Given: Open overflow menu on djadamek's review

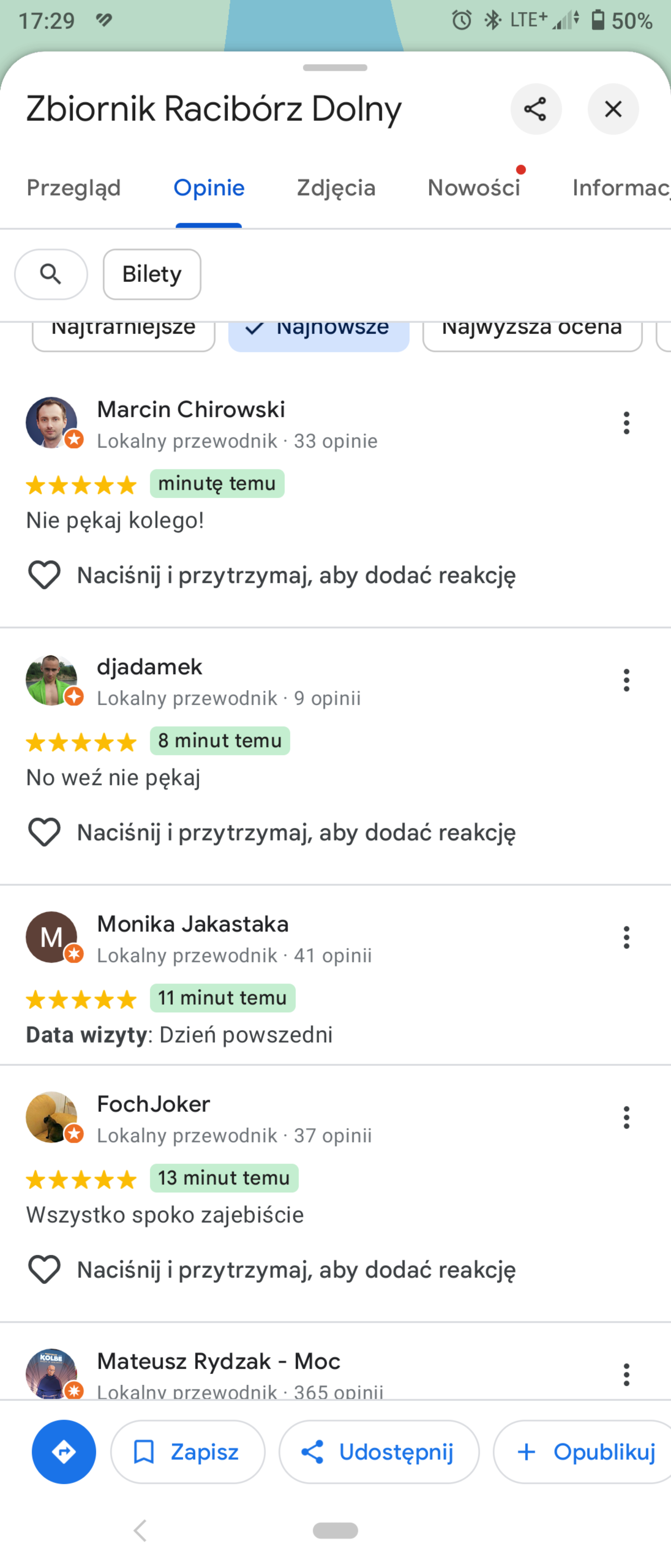Looking at the screenshot, I should click(x=626, y=680).
